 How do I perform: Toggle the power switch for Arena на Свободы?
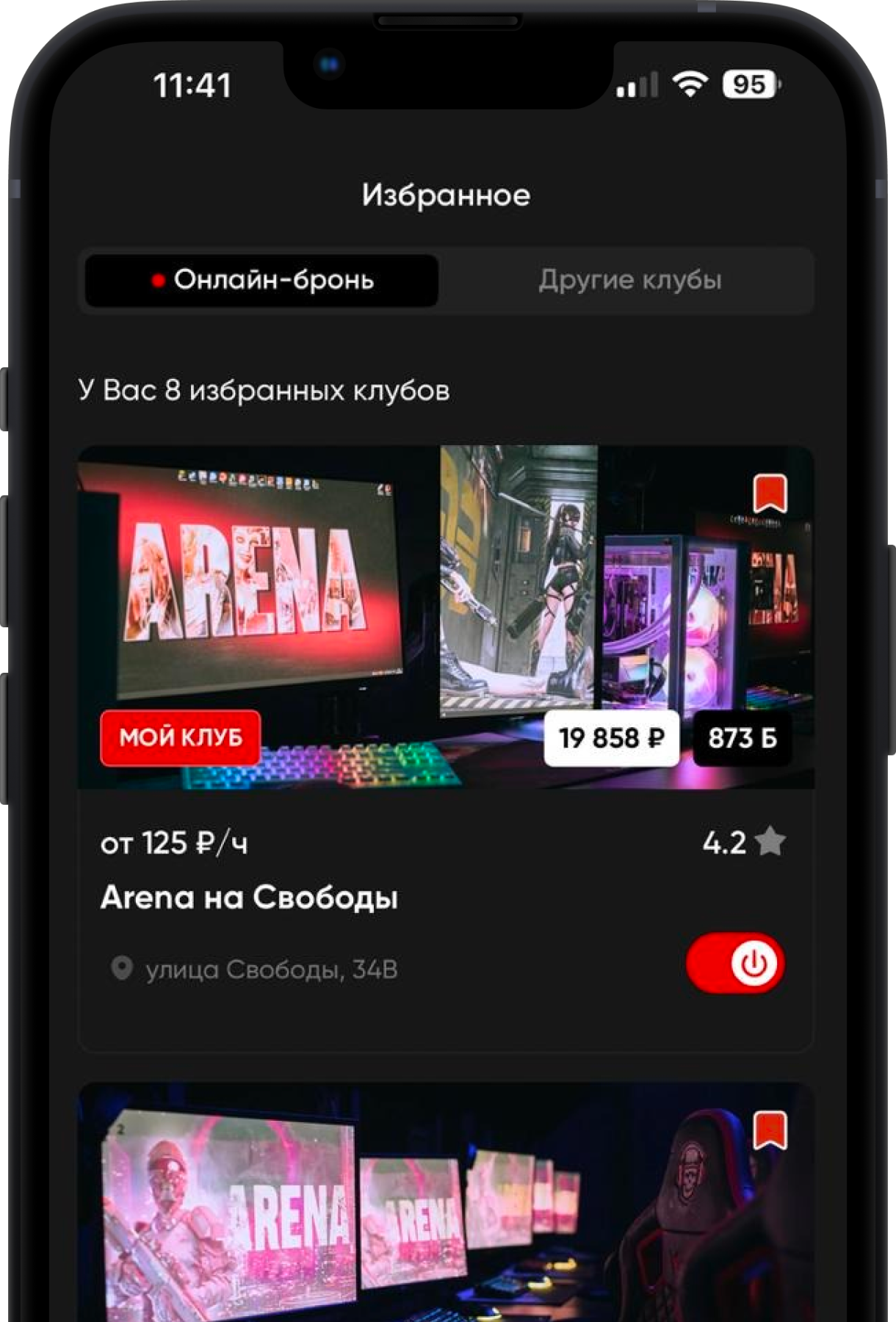[x=735, y=963]
